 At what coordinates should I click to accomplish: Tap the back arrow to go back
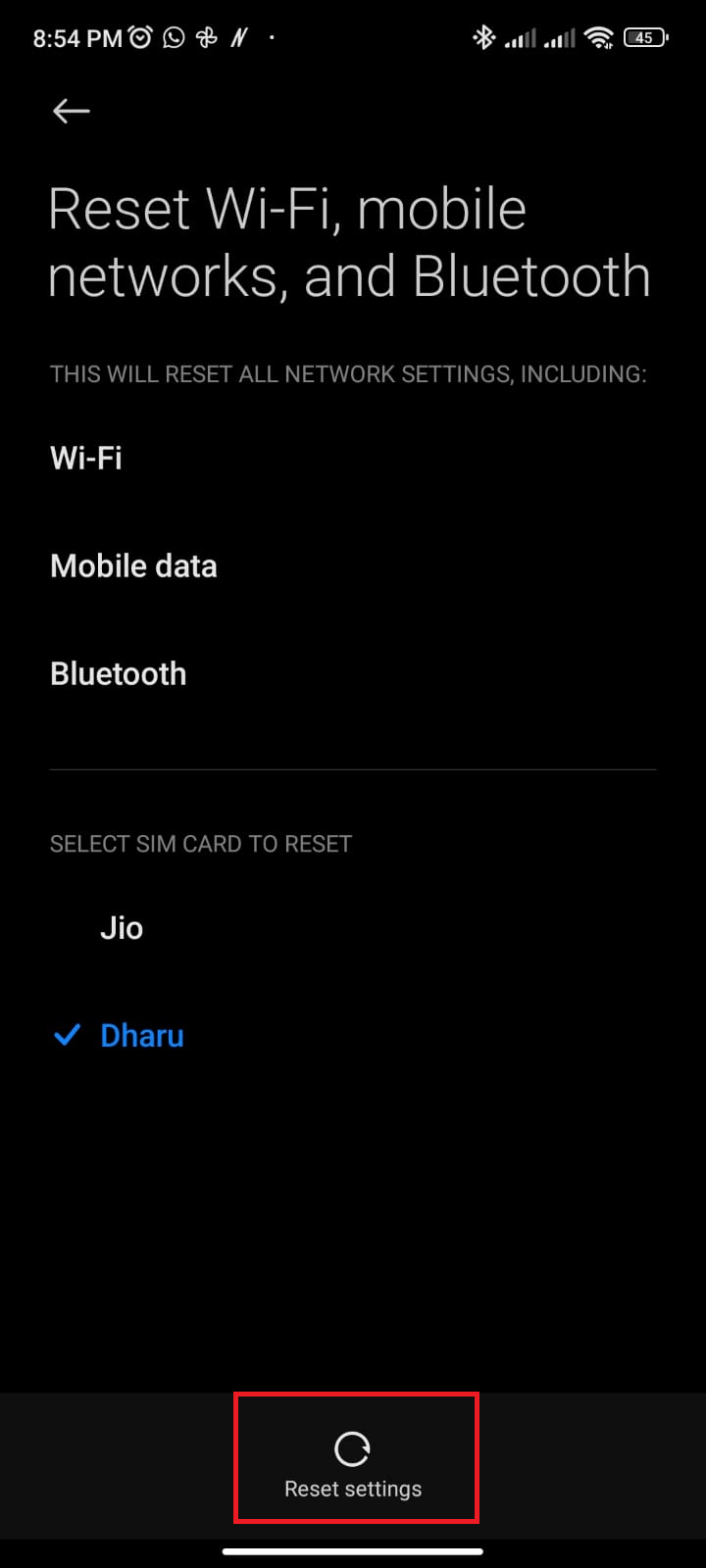pos(70,111)
